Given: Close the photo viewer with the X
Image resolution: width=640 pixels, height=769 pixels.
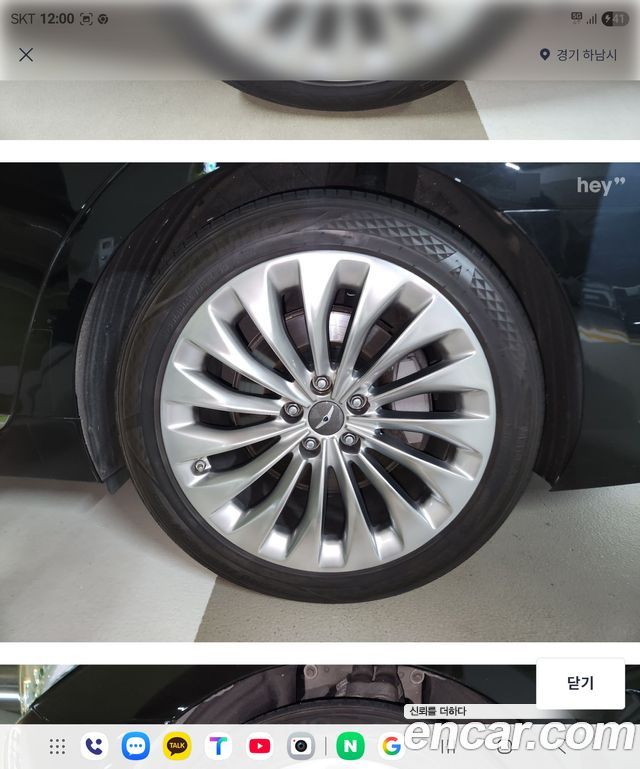Looking at the screenshot, I should click(26, 55).
